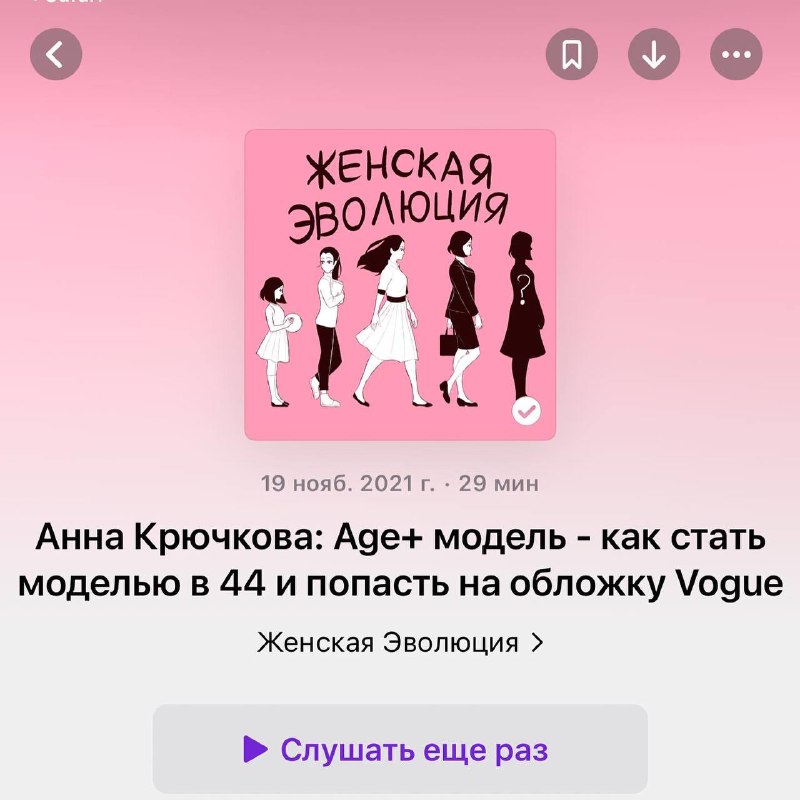Image resolution: width=800 pixels, height=800 pixels.
Task: Download the episode
Action: tap(653, 55)
